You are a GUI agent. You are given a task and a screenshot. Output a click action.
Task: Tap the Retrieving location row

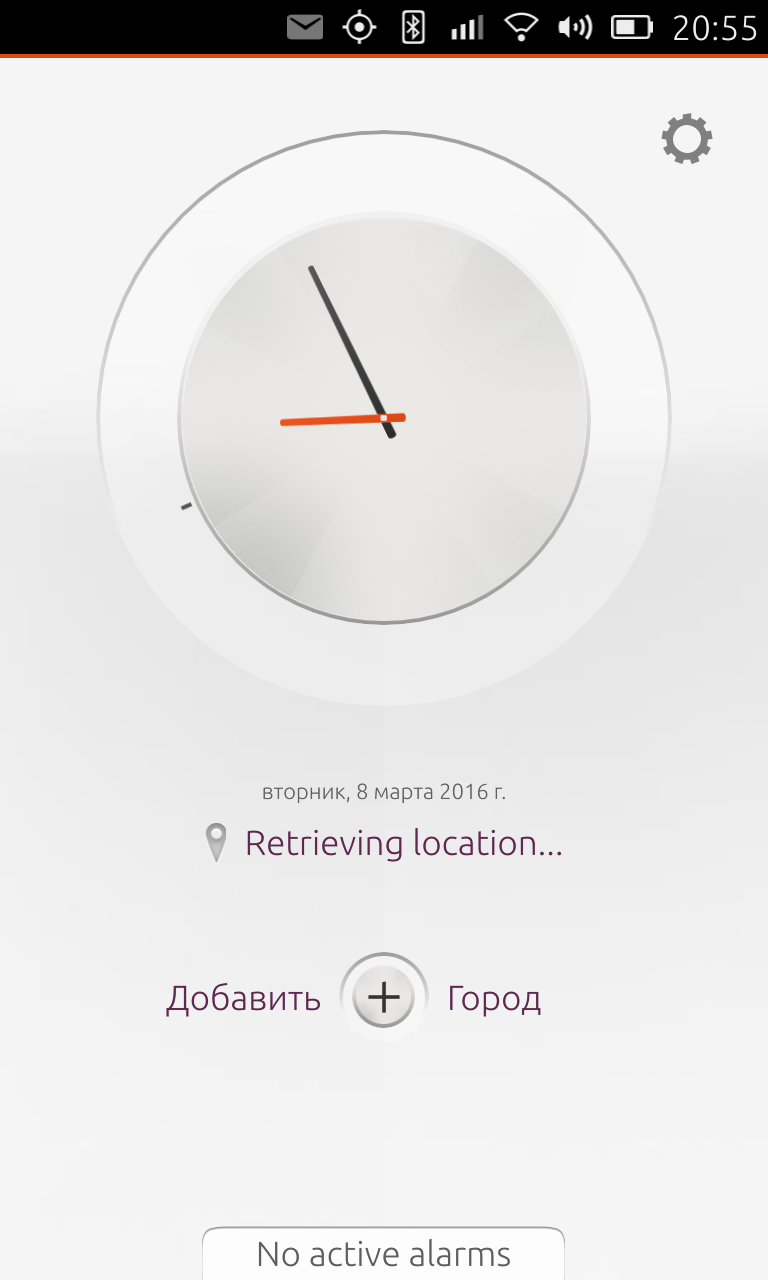pos(384,843)
